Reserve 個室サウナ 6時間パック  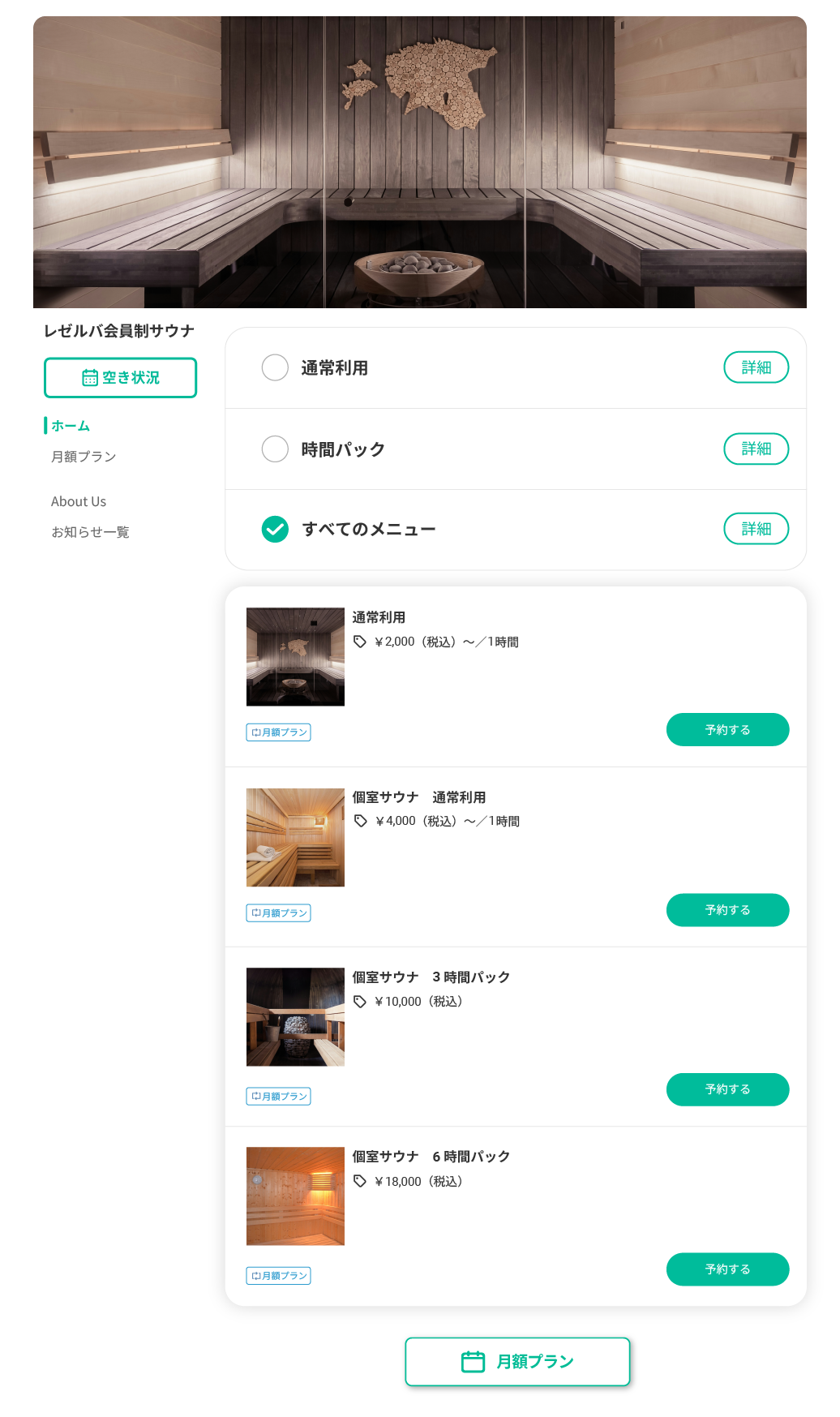click(727, 1269)
